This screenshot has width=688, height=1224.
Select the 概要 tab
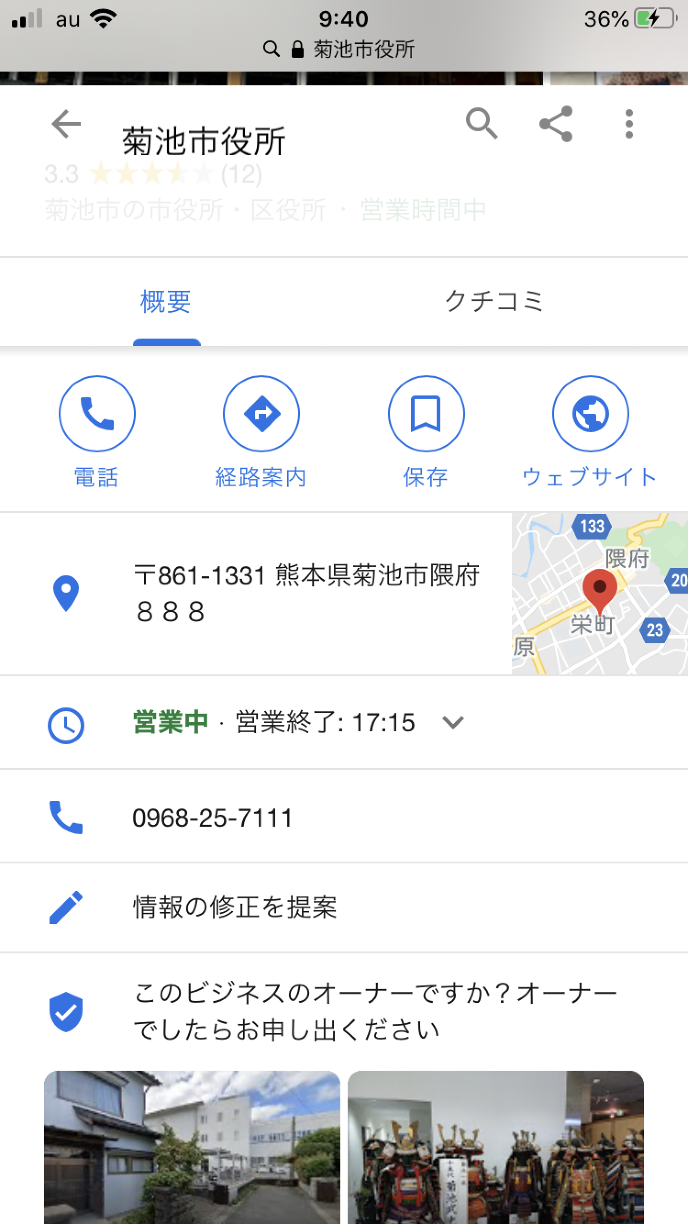[x=166, y=301]
